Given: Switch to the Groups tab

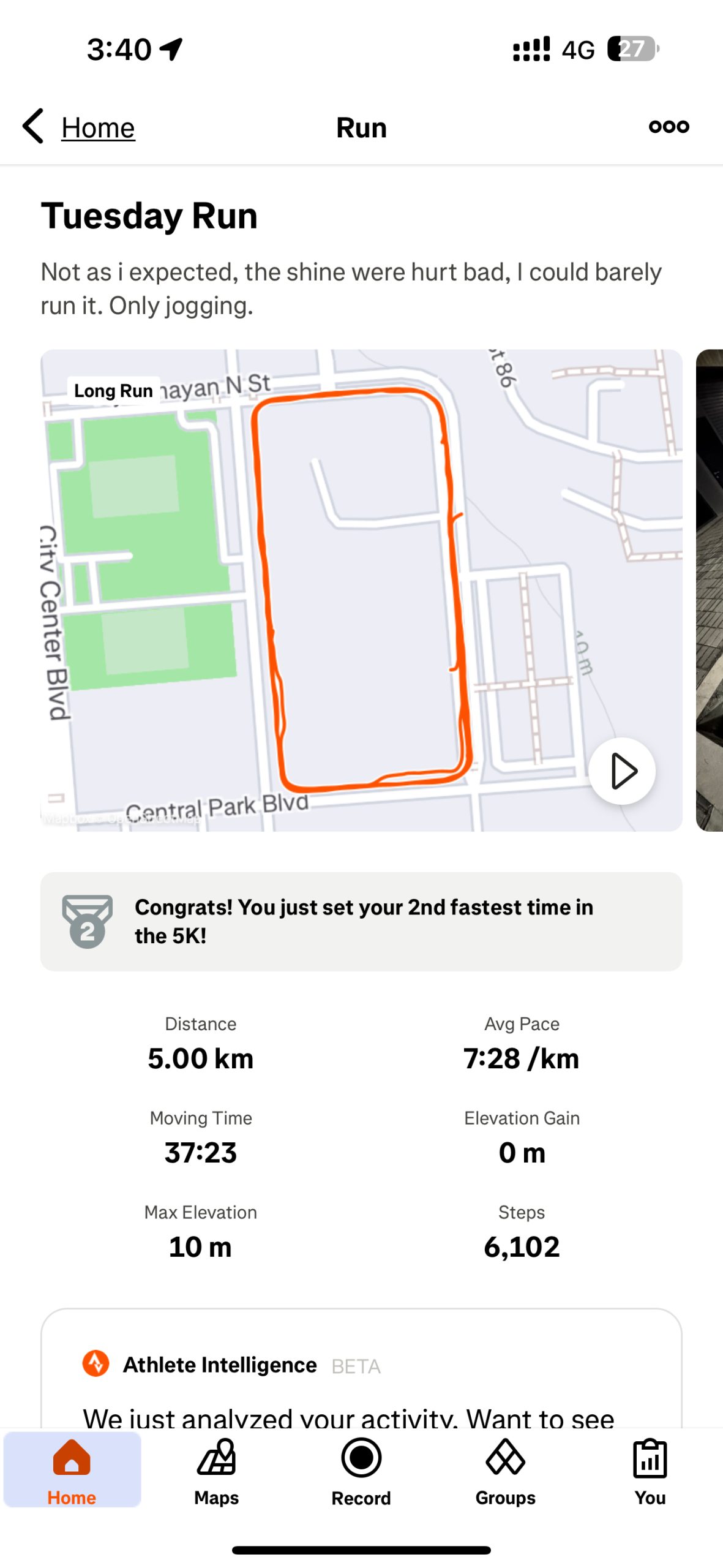Looking at the screenshot, I should pyautogui.click(x=505, y=1471).
